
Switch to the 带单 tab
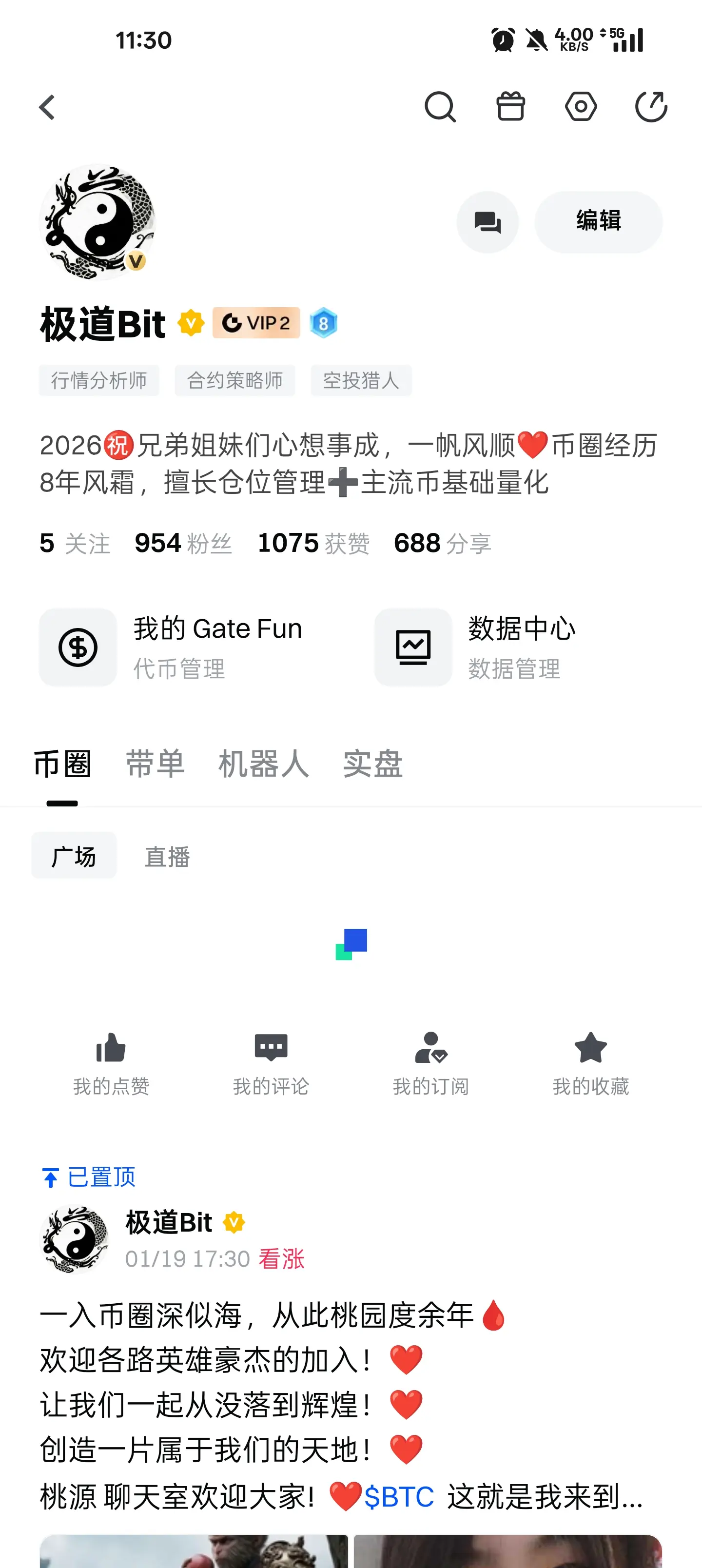pyautogui.click(x=155, y=764)
